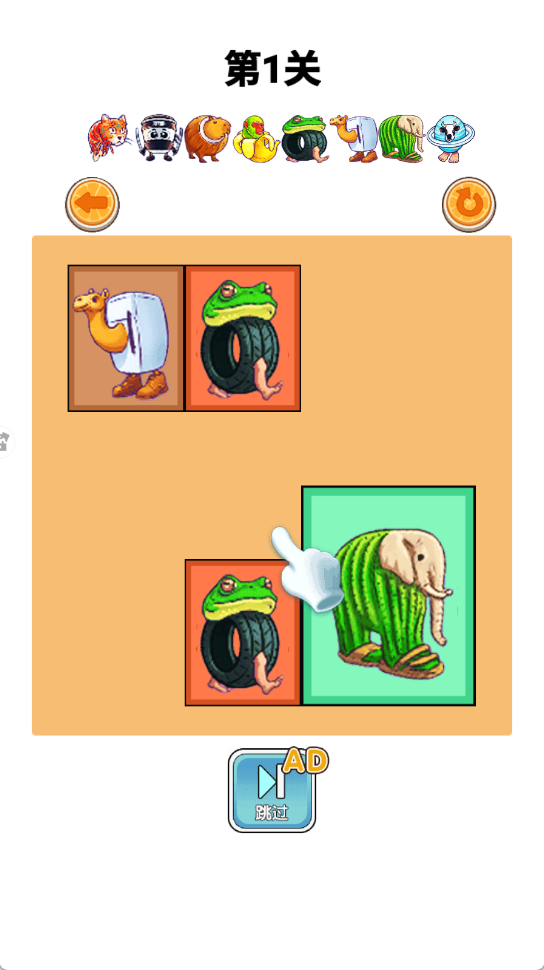Select the camel fridge tile
This screenshot has width=544, height=970.
tap(126, 338)
